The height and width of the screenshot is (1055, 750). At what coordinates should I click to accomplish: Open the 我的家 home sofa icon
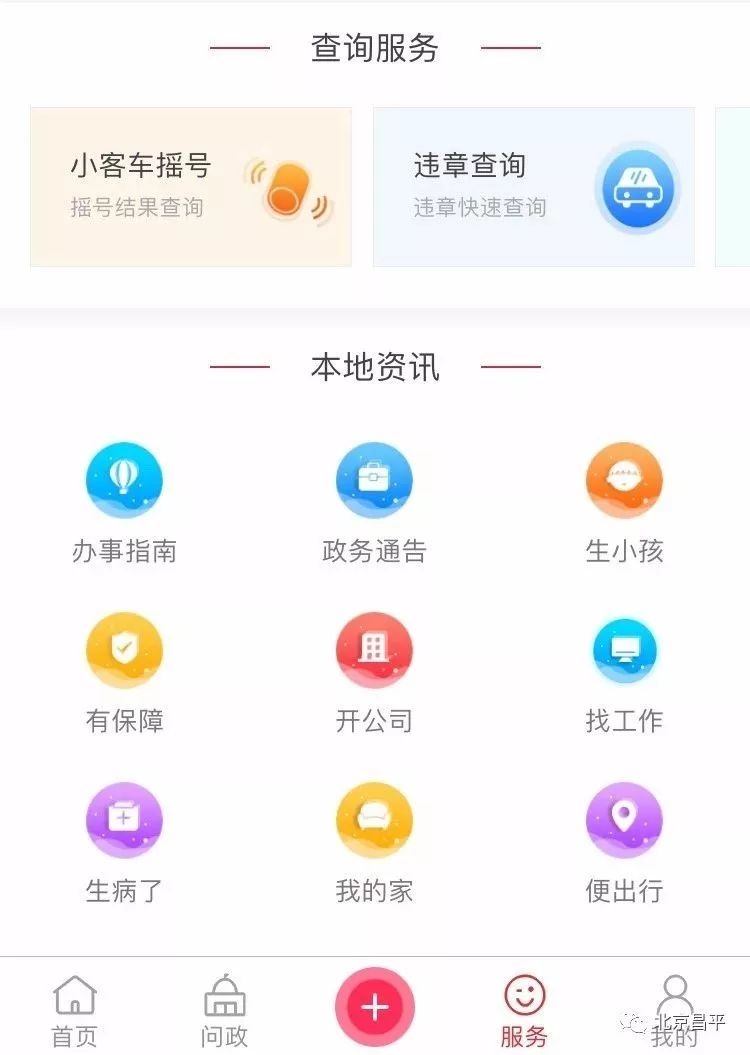click(x=374, y=820)
